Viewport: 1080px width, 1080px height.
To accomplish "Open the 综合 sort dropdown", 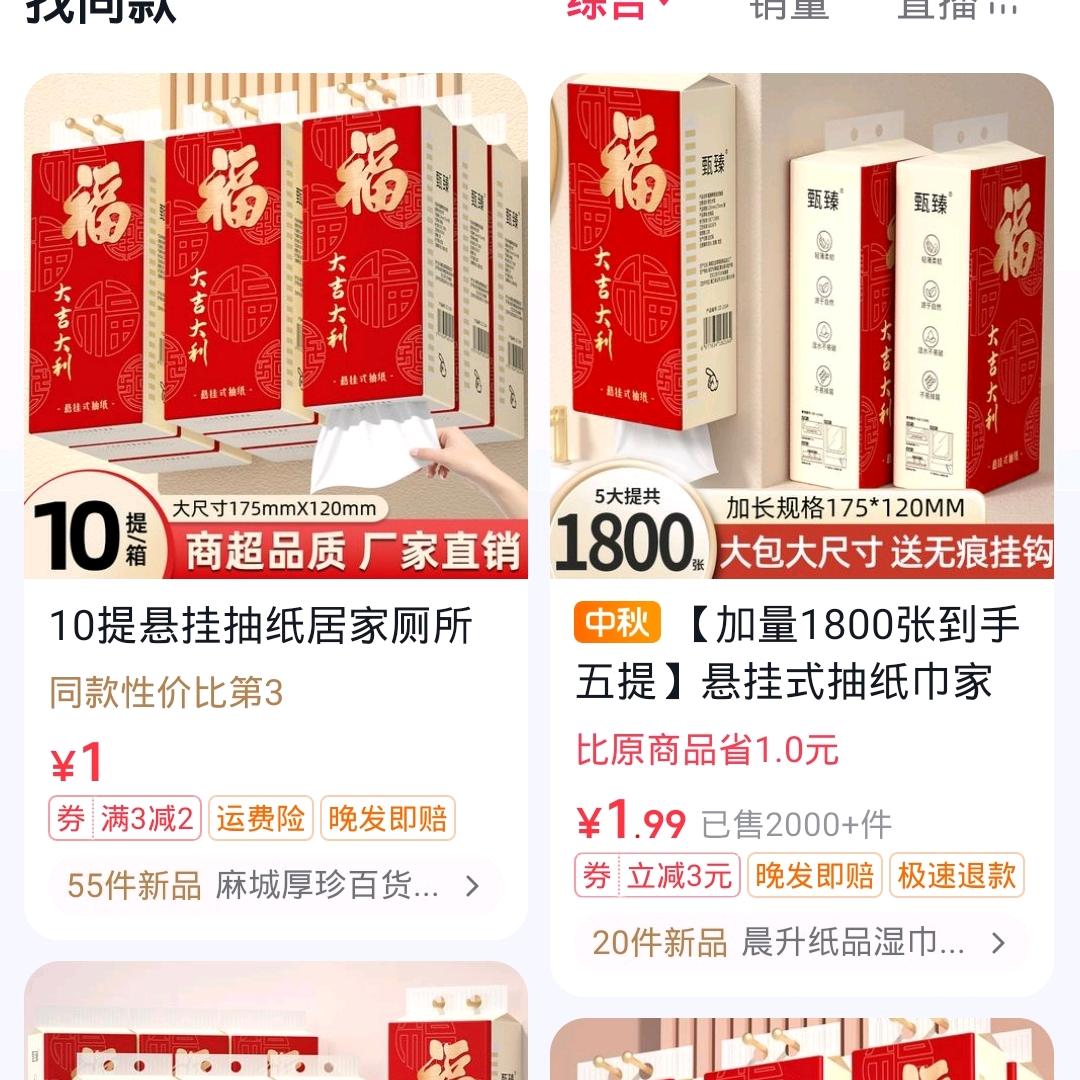I will pyautogui.click(x=618, y=10).
